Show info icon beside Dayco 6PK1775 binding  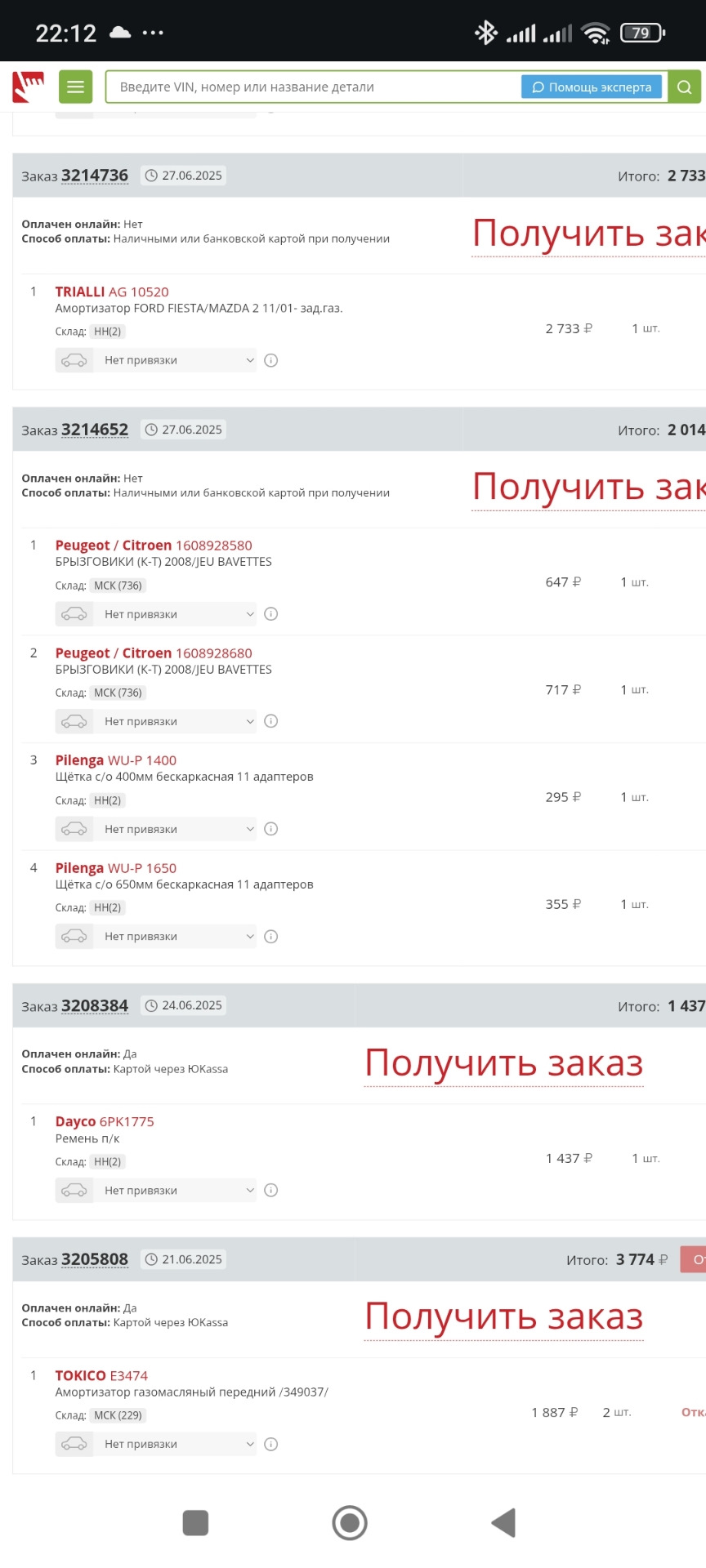[x=271, y=1191]
